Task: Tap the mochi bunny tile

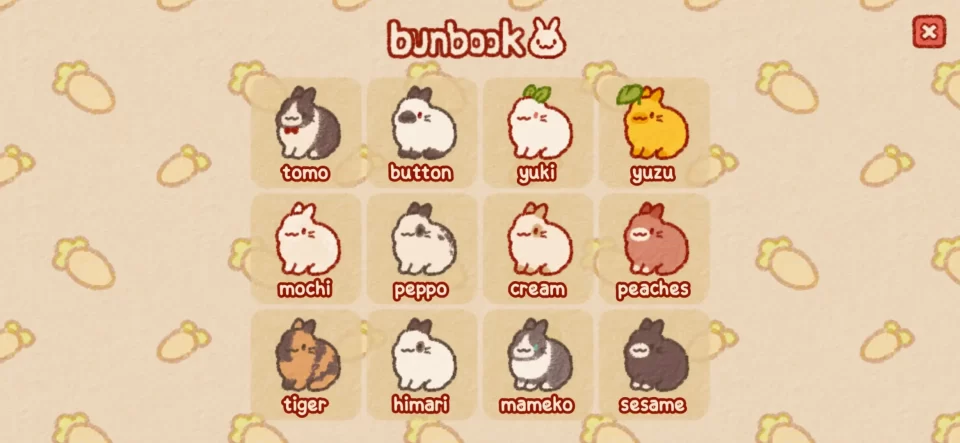Action: [306, 248]
